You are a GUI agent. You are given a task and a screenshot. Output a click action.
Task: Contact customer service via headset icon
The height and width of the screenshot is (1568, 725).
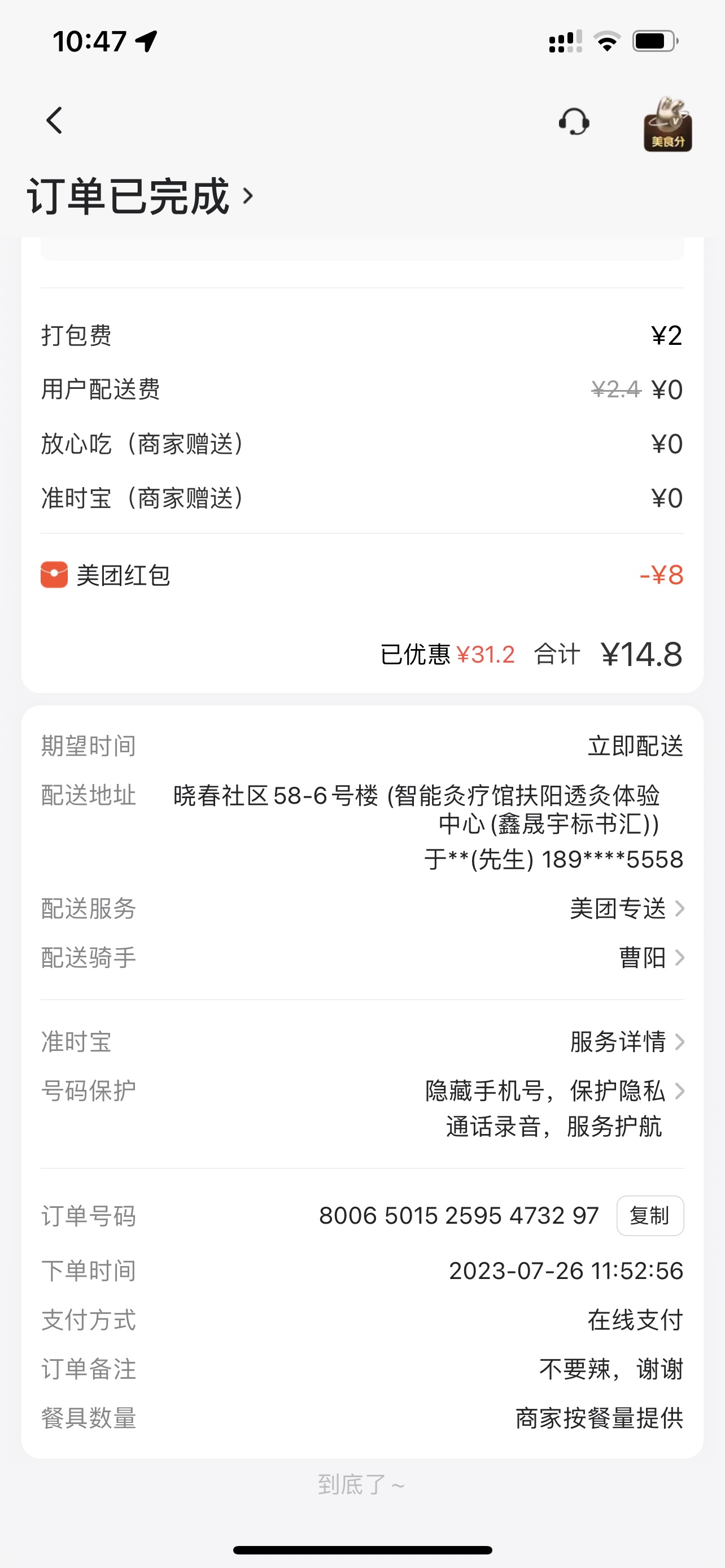574,122
